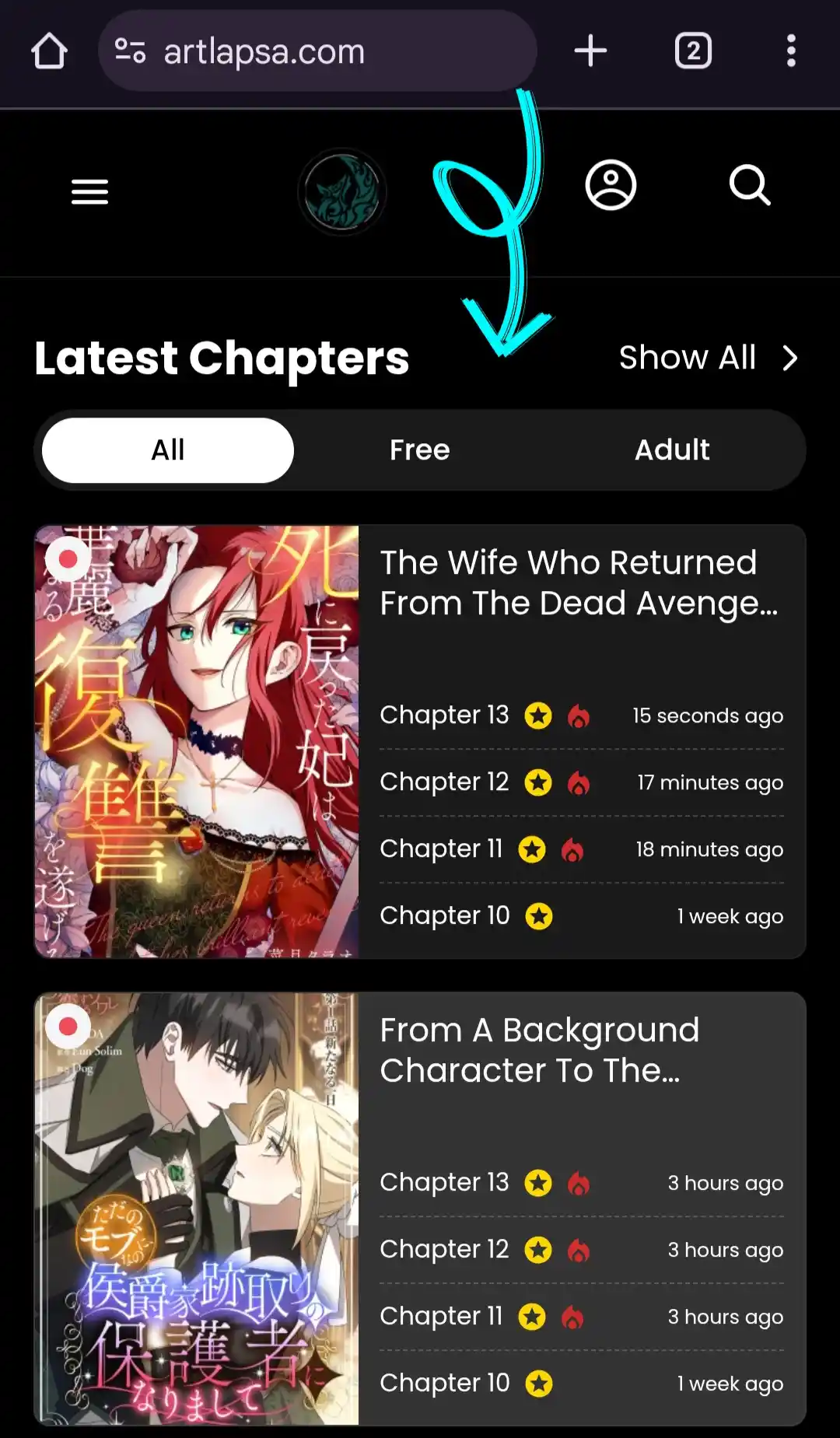The image size is (840, 1438).
Task: Tap the artlapsa.com address bar
Action: 317,51
